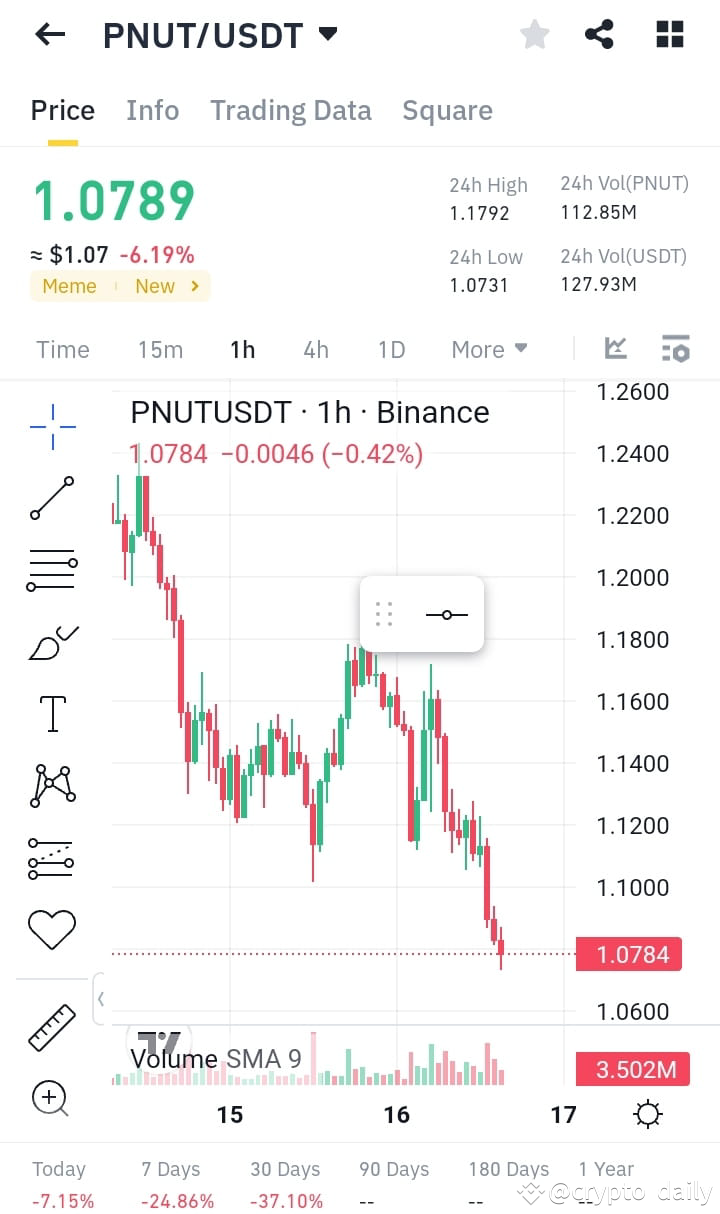Select the horizontal lines drawing tool
Image resolution: width=720 pixels, height=1214 pixels.
(x=51, y=568)
